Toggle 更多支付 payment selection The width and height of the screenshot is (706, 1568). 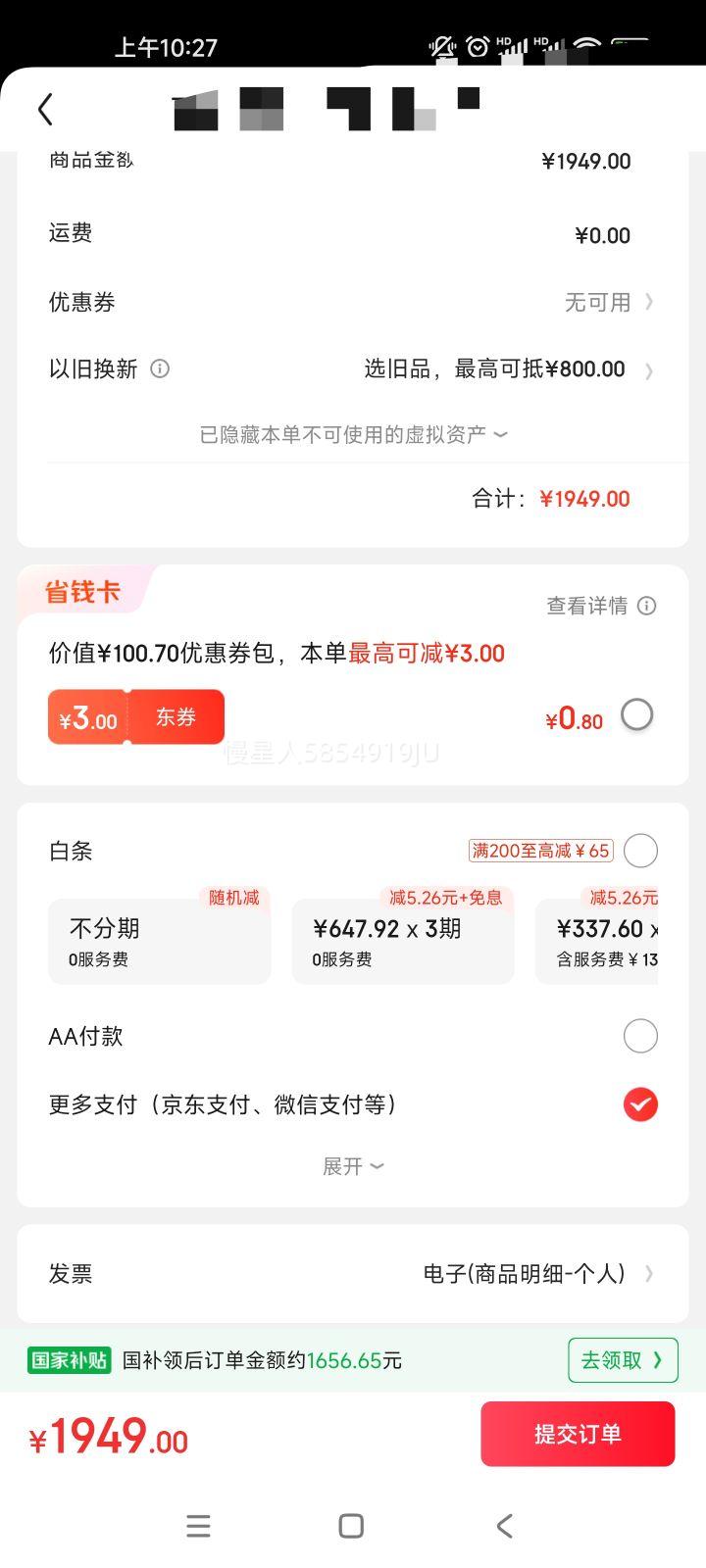(x=640, y=1104)
